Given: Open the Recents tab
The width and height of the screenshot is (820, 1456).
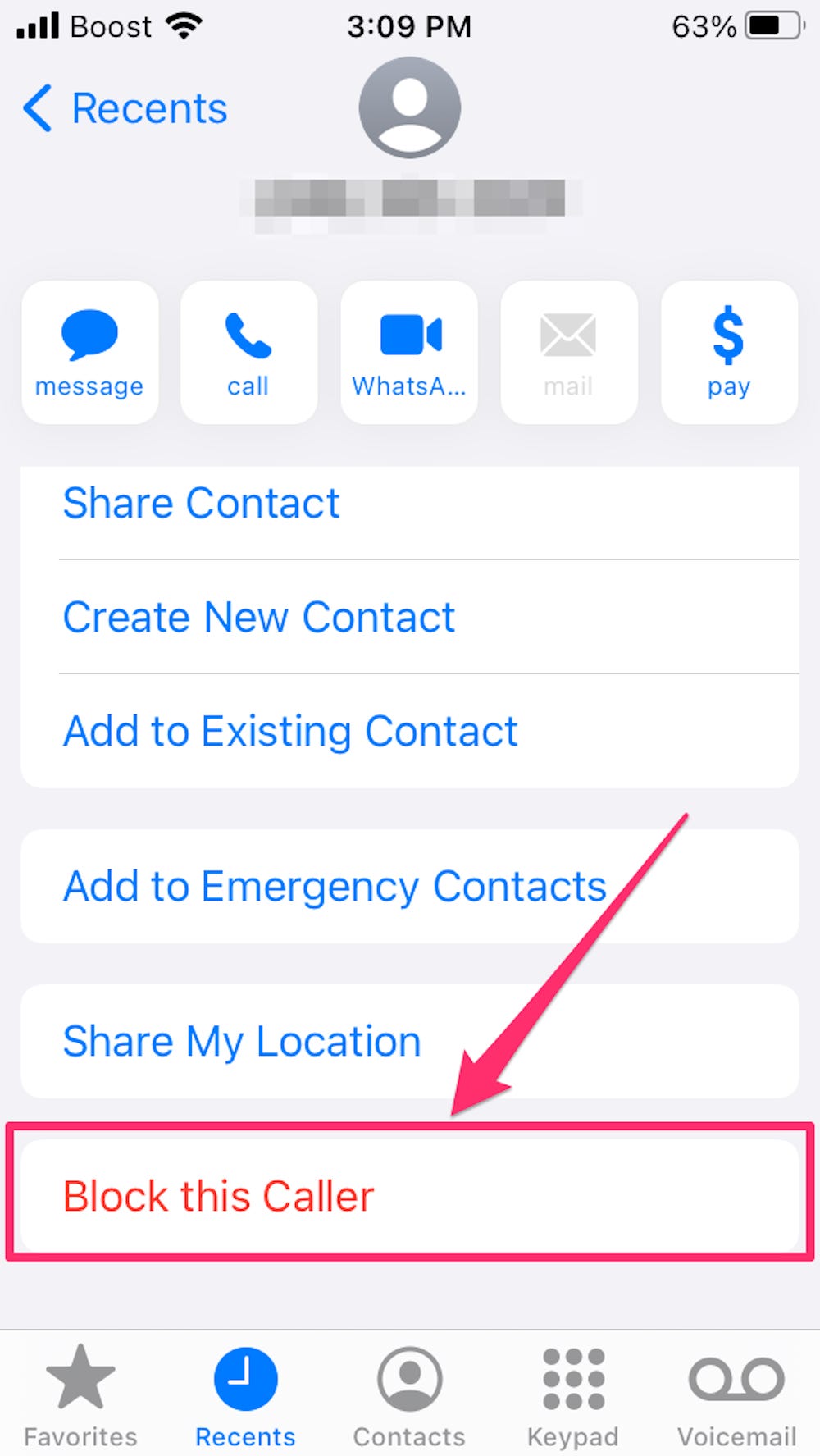Looking at the screenshot, I should (x=245, y=1396).
